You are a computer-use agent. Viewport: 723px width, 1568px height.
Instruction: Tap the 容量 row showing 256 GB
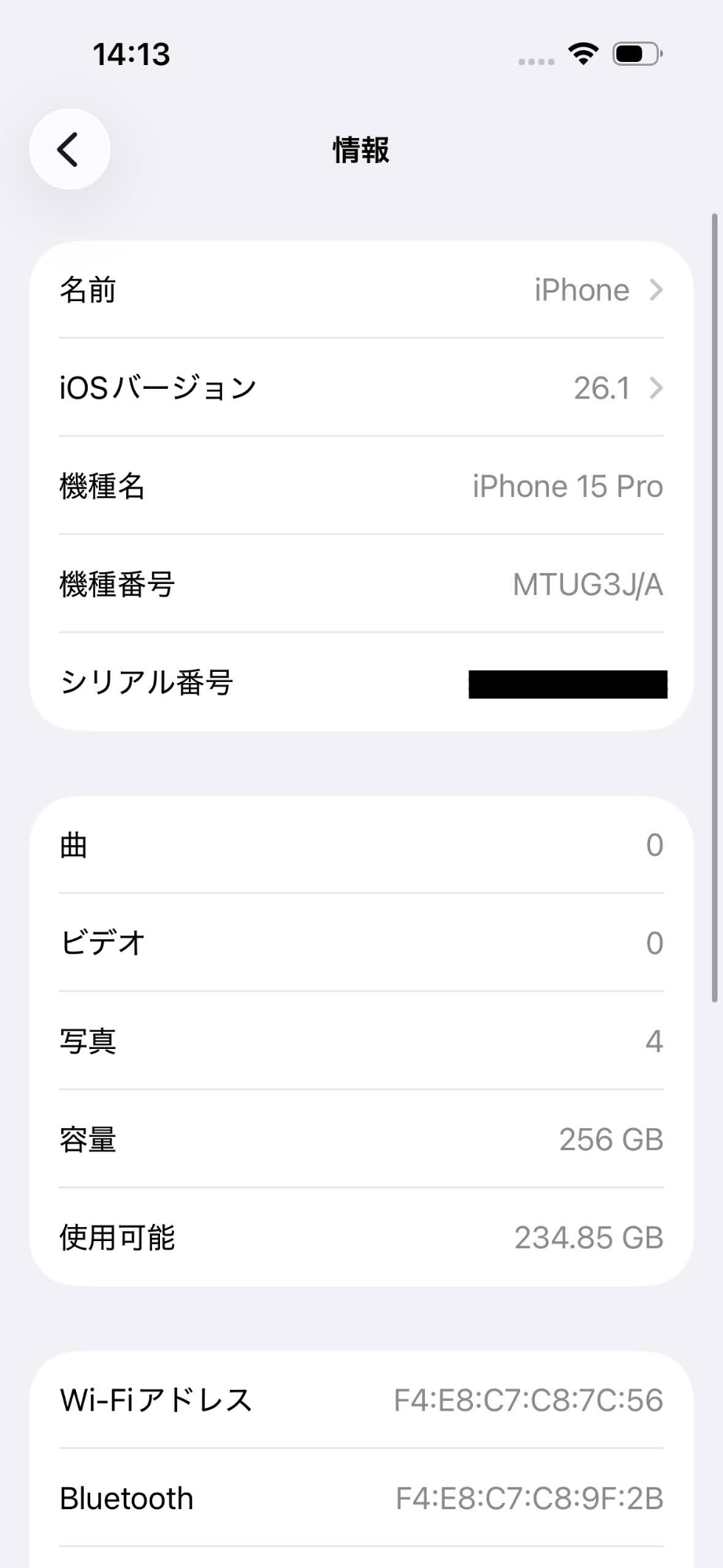(x=361, y=1139)
